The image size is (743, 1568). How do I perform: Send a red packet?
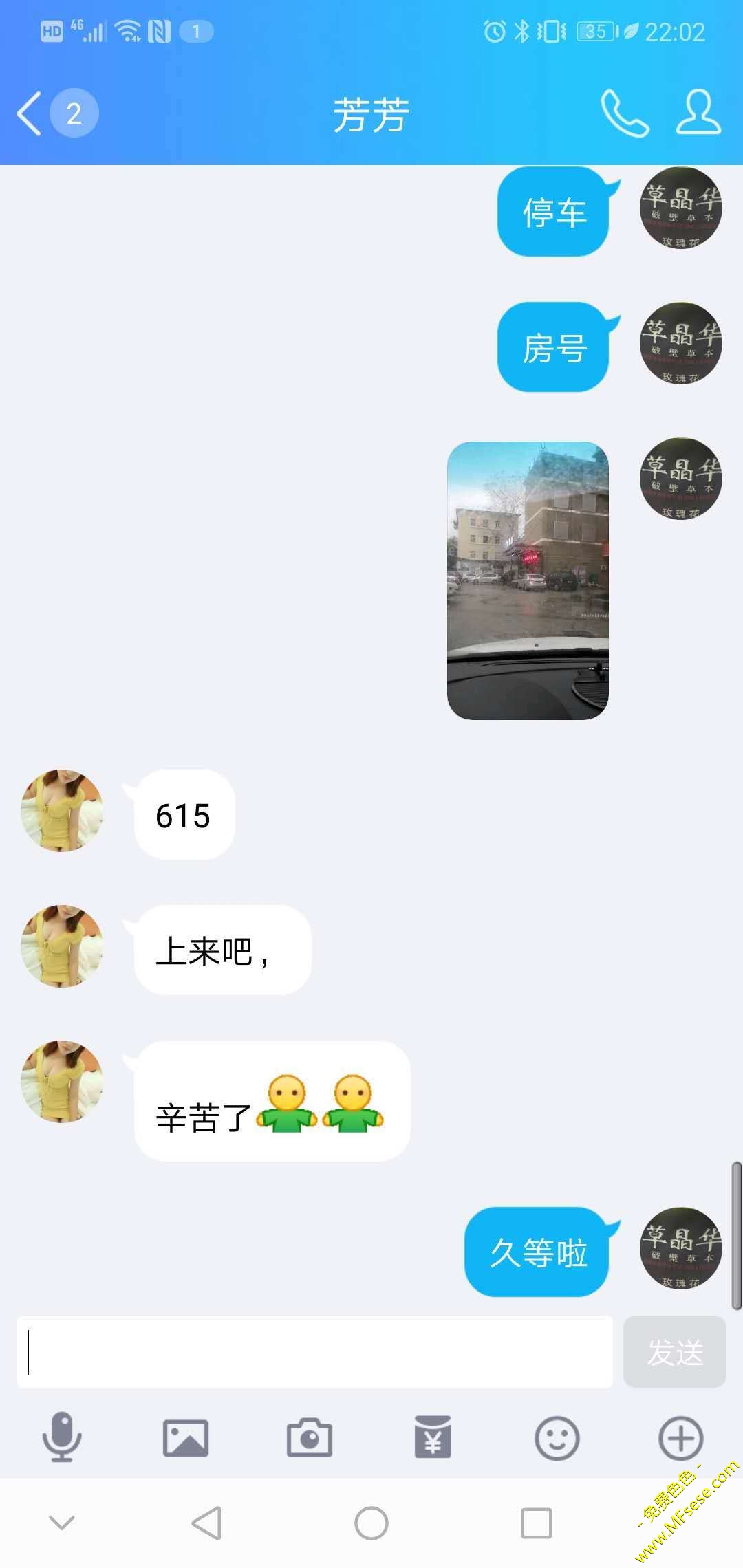pyautogui.click(x=433, y=1438)
